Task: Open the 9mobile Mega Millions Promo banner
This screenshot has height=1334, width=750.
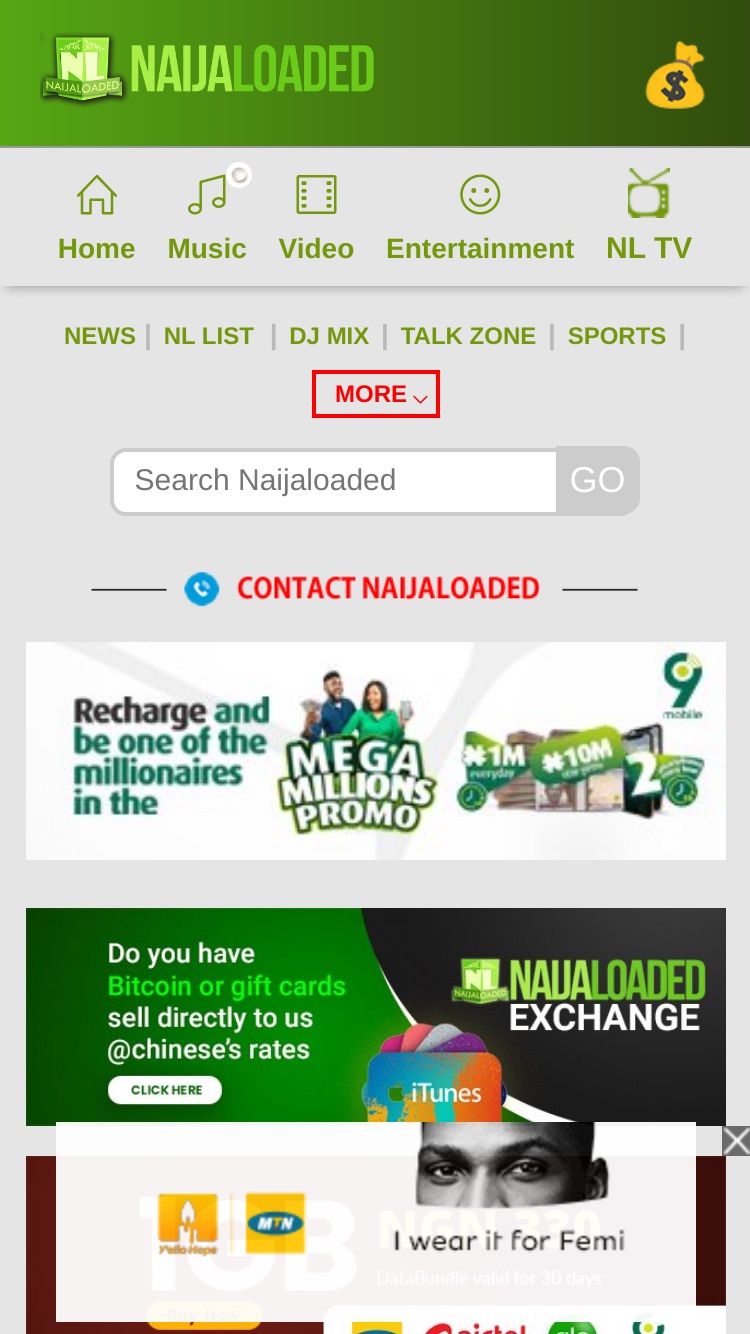Action: pyautogui.click(x=376, y=751)
